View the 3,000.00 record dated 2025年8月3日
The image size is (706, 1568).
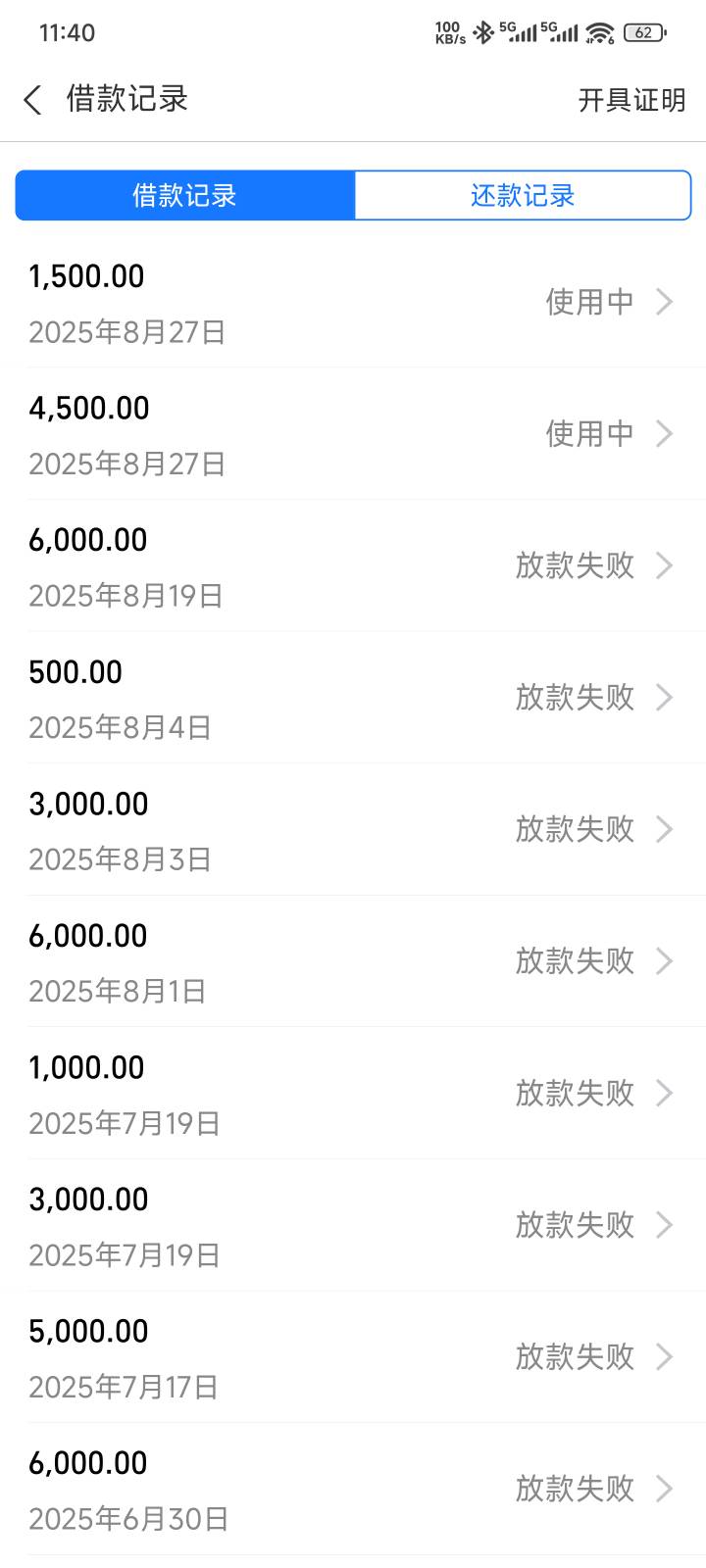353,830
